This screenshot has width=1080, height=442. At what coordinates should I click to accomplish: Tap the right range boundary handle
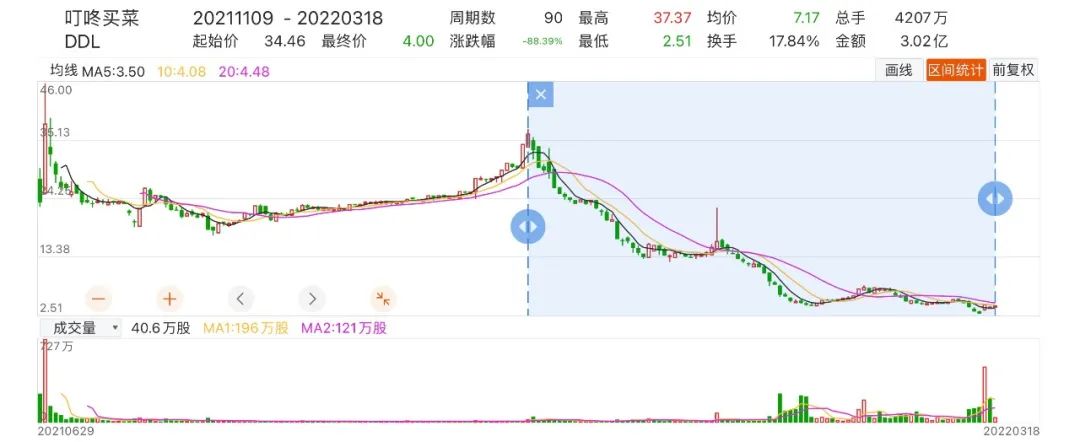click(995, 199)
